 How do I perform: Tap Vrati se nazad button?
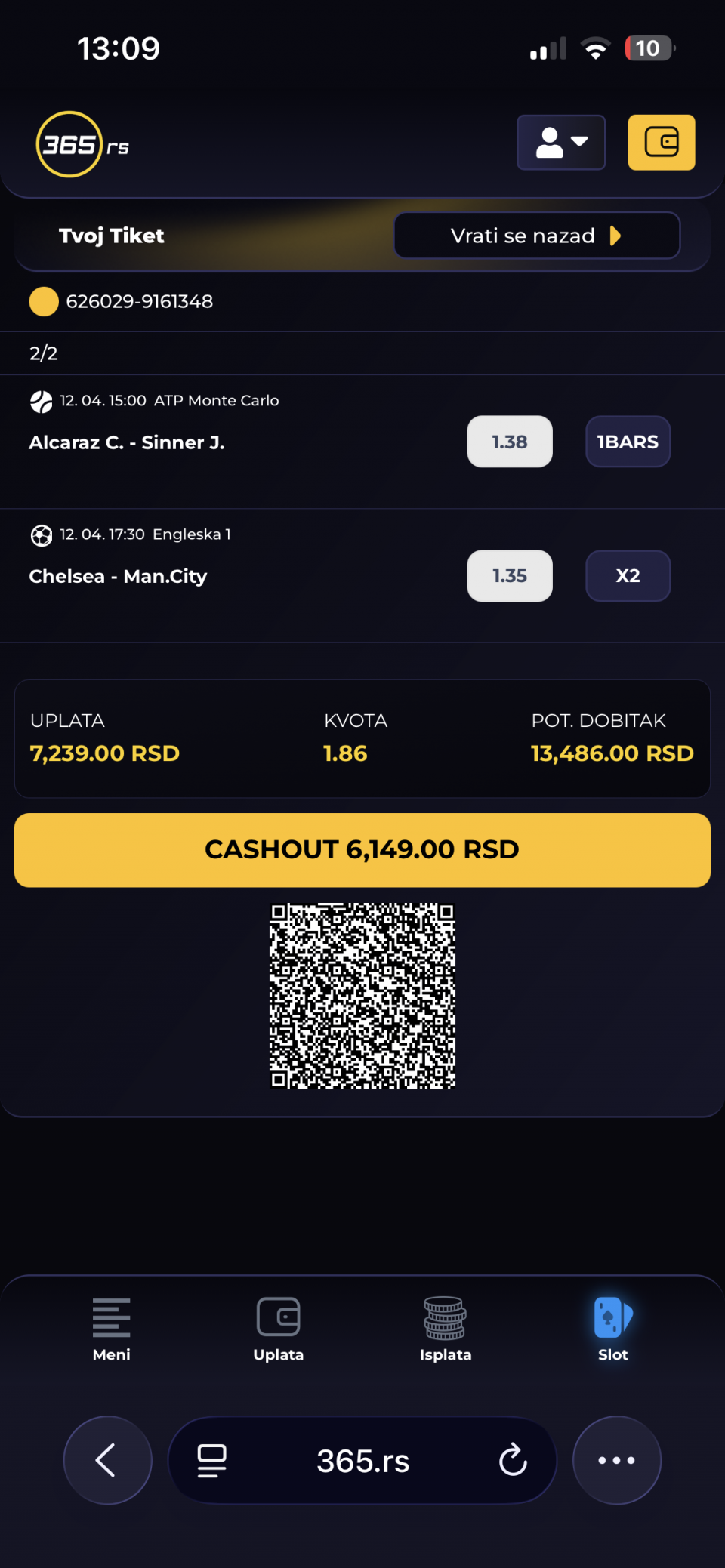(x=536, y=236)
